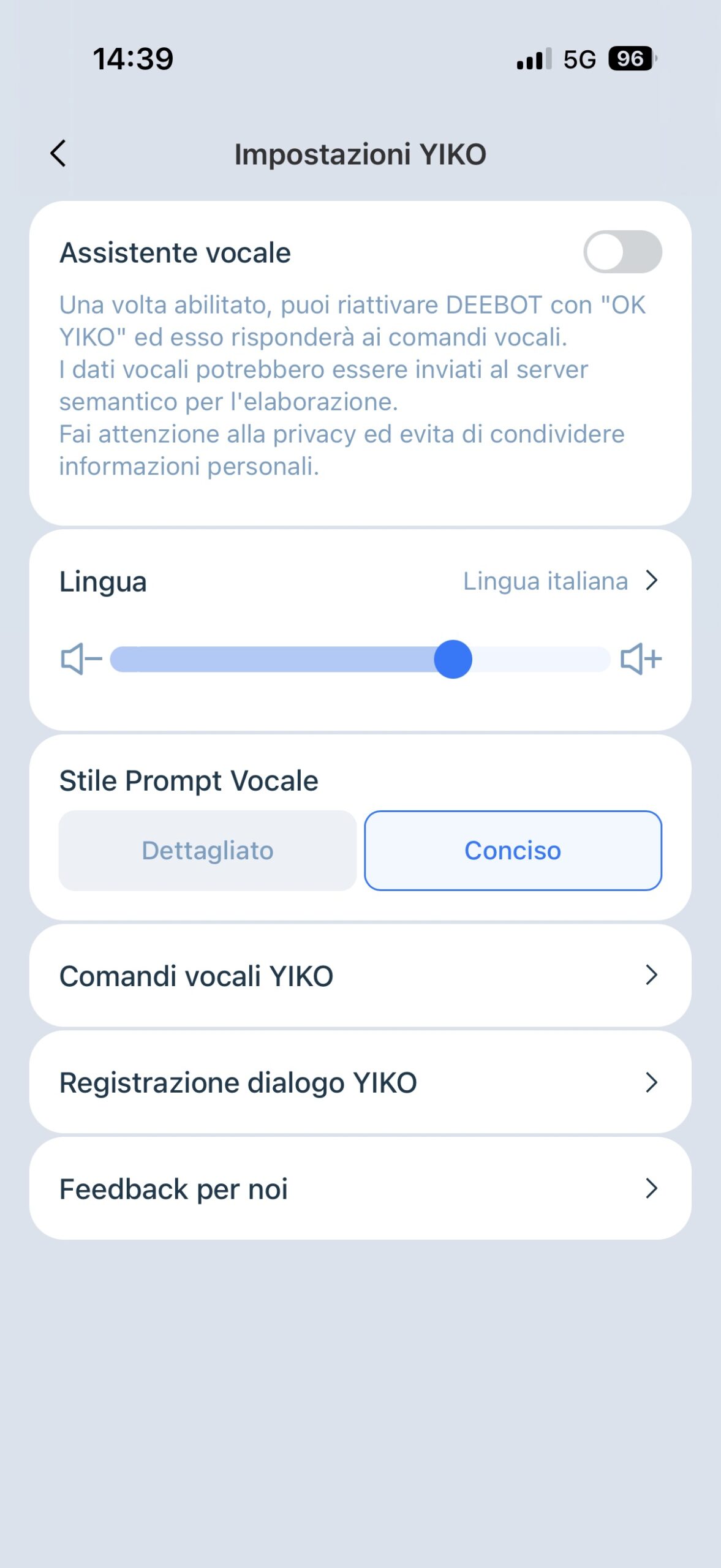Tap the battery indicator showing 96
This screenshot has height=1568, width=721.
[x=632, y=59]
